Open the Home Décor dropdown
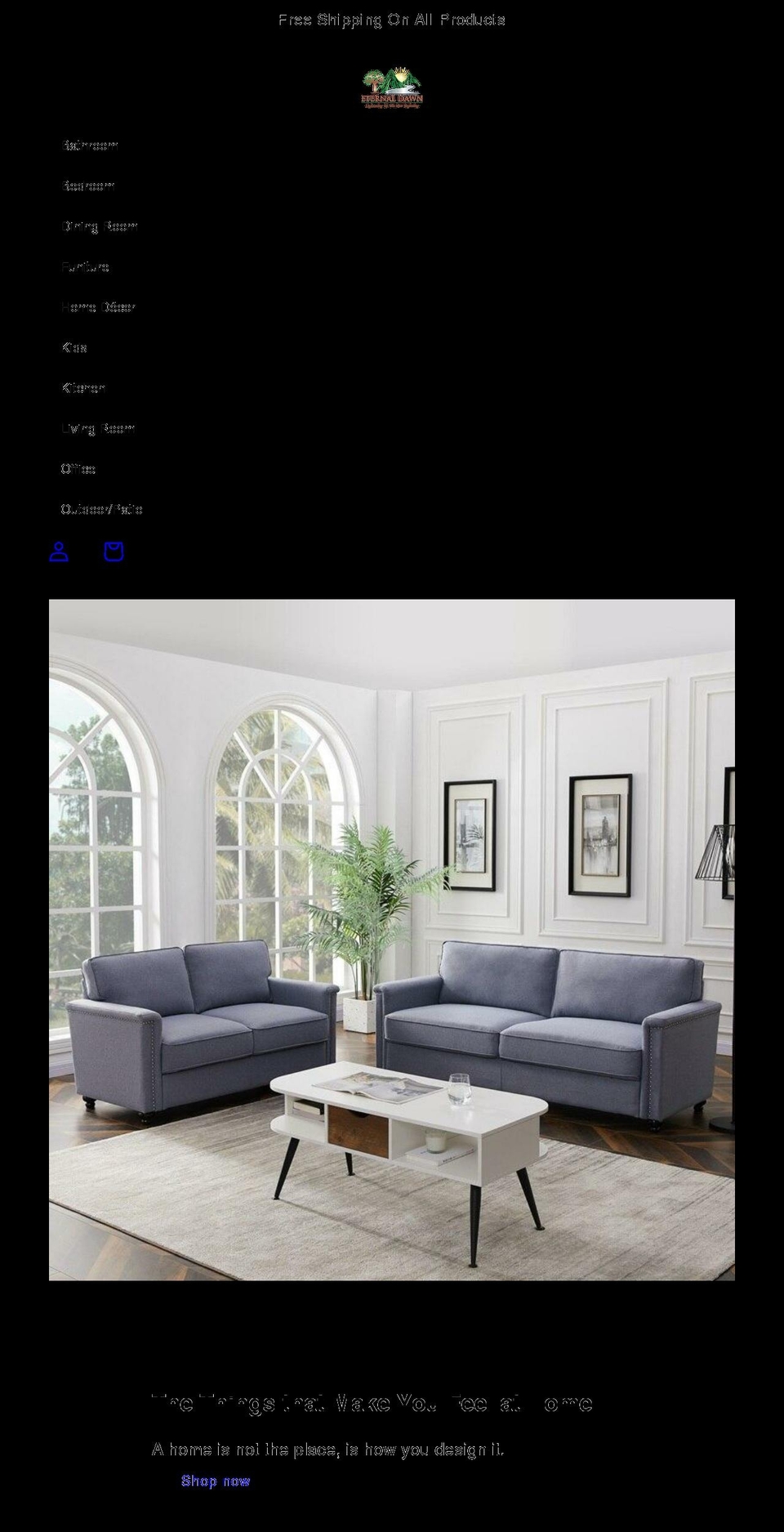 point(99,307)
